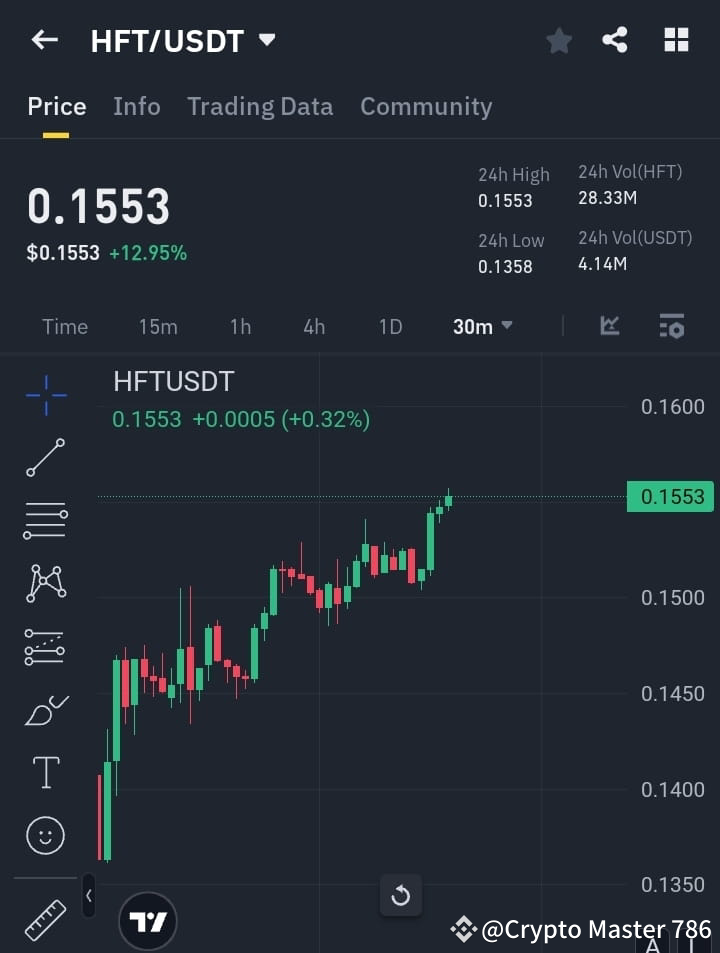Select the trend line drawing tool
Screen dimensions: 720x953
pos(44,458)
